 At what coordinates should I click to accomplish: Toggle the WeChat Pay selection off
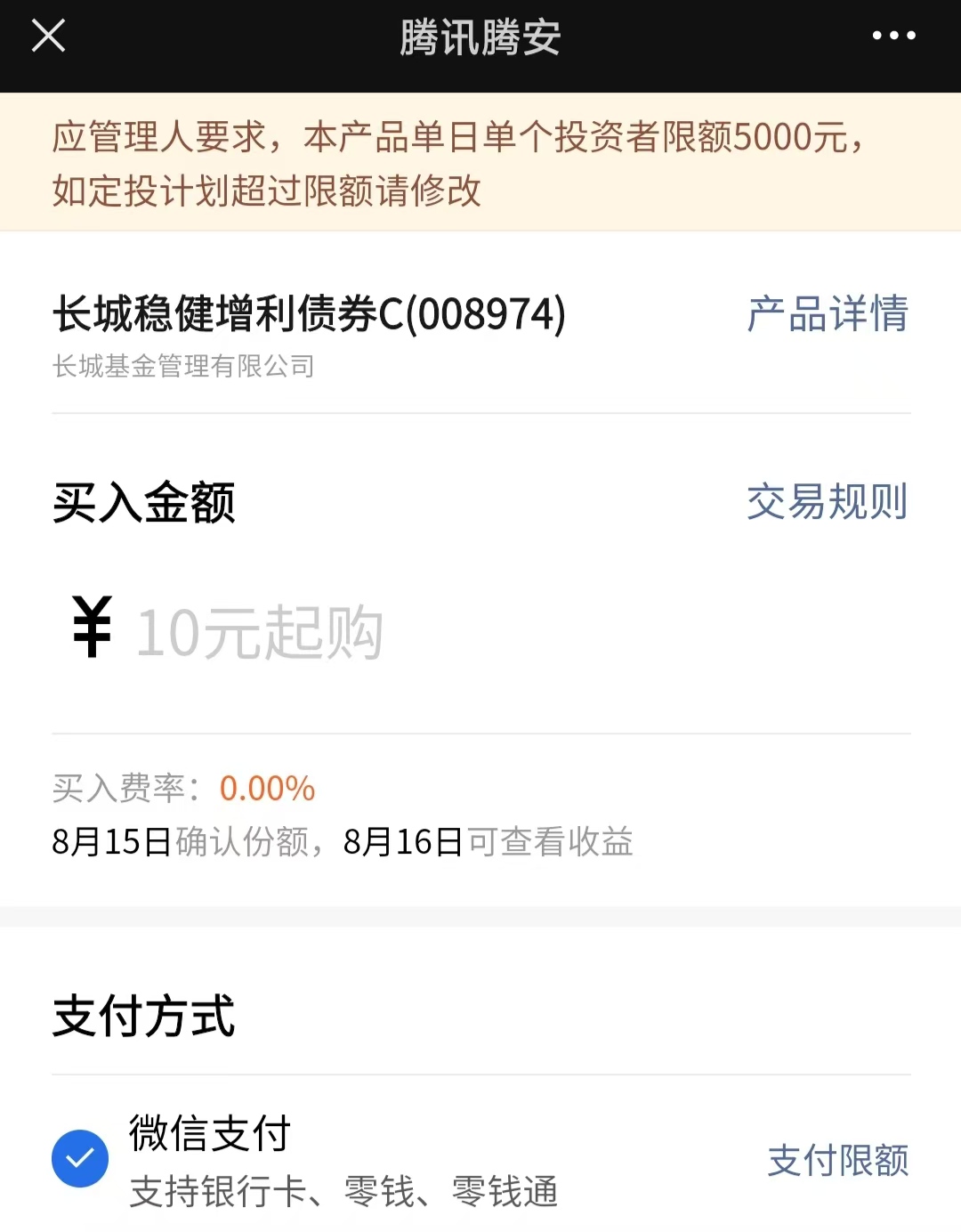pyautogui.click(x=79, y=1158)
